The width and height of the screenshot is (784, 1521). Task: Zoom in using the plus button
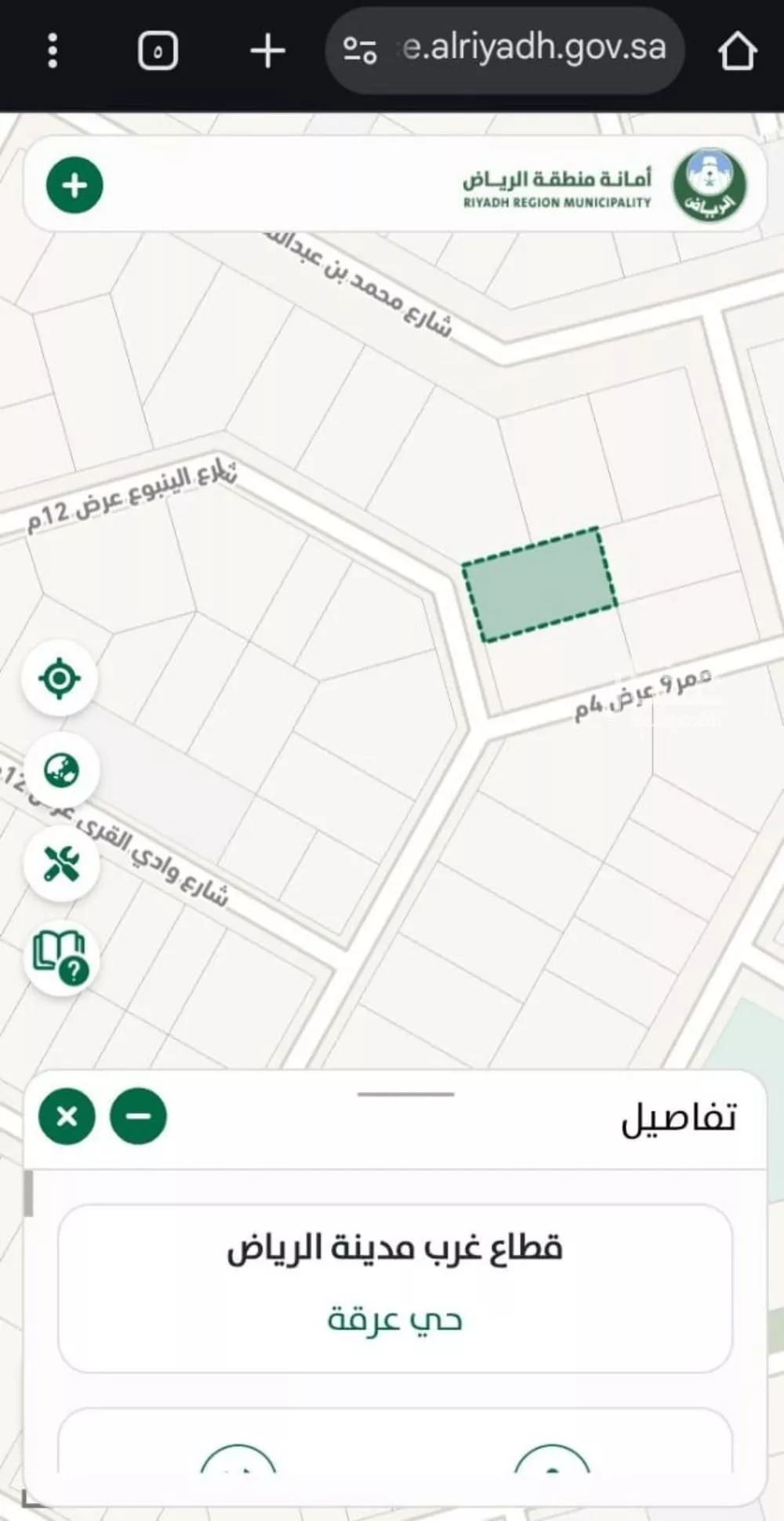coord(75,187)
